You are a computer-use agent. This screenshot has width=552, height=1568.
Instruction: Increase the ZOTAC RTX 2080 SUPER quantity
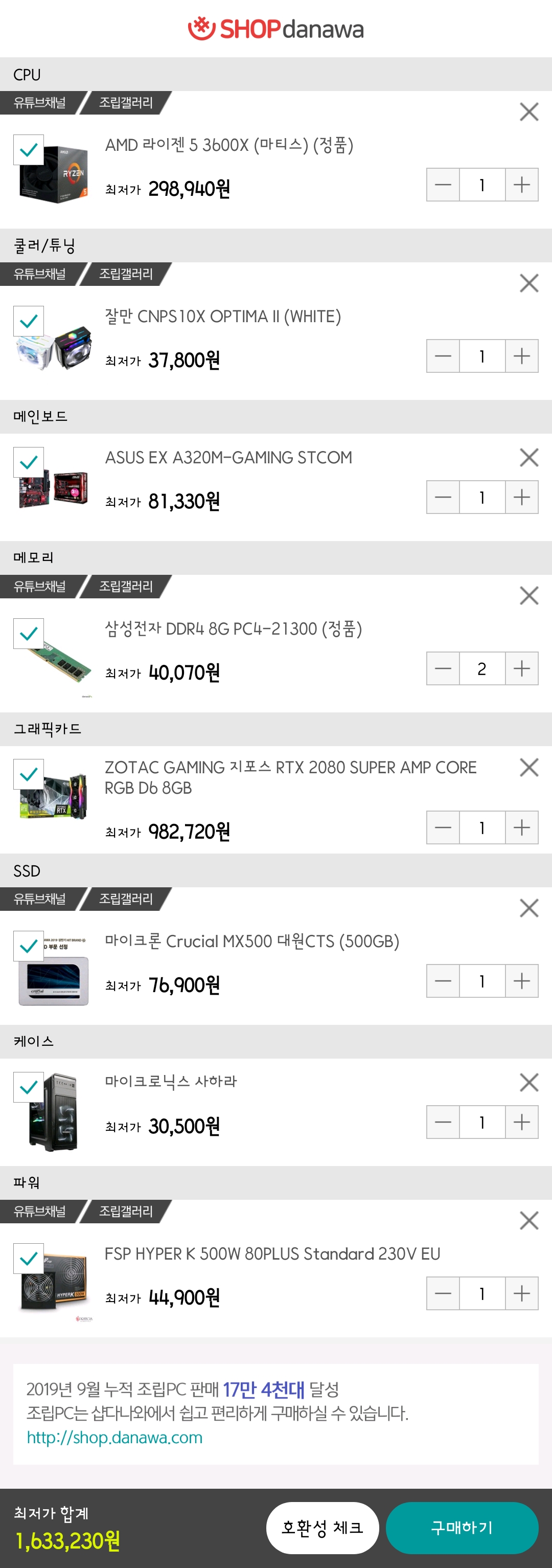(521, 827)
